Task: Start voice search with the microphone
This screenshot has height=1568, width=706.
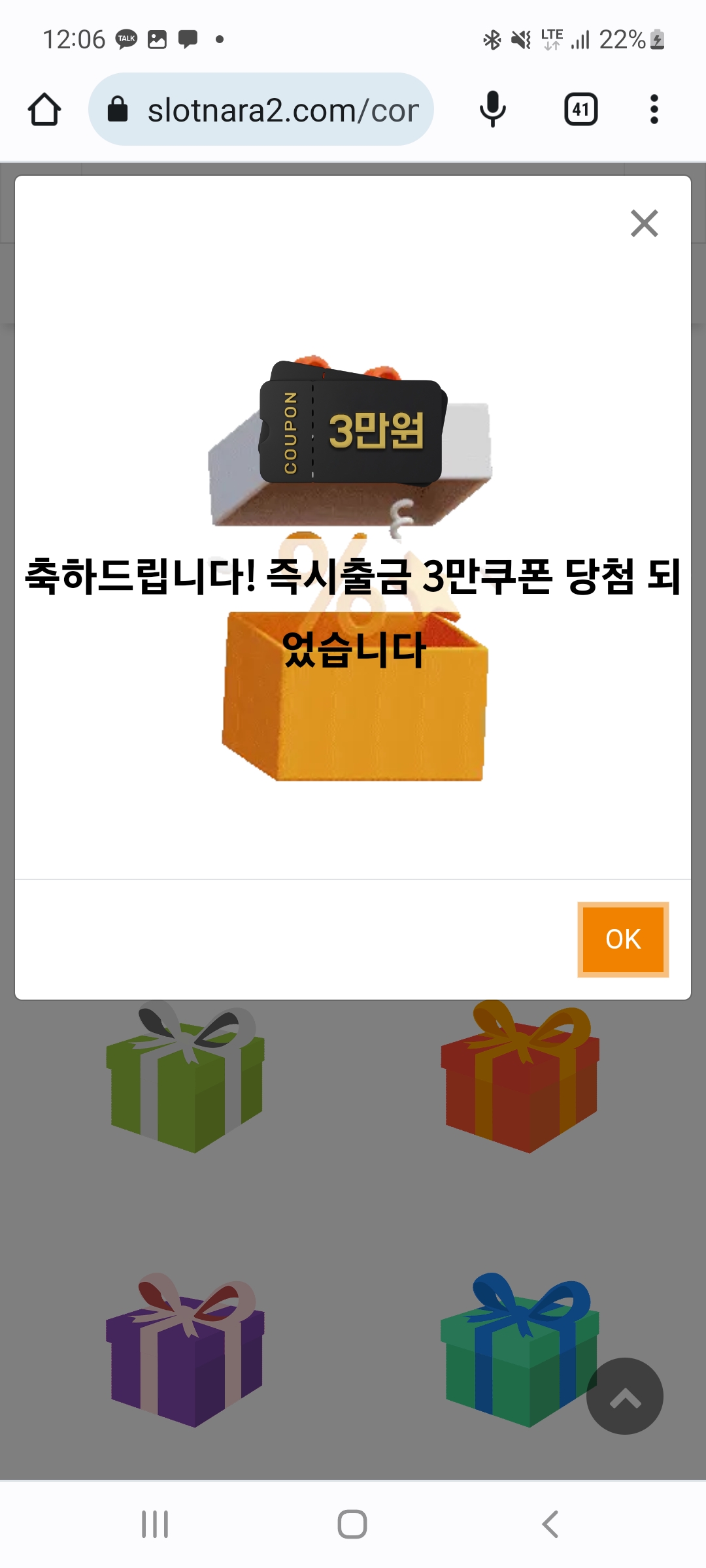Action: pos(493,109)
